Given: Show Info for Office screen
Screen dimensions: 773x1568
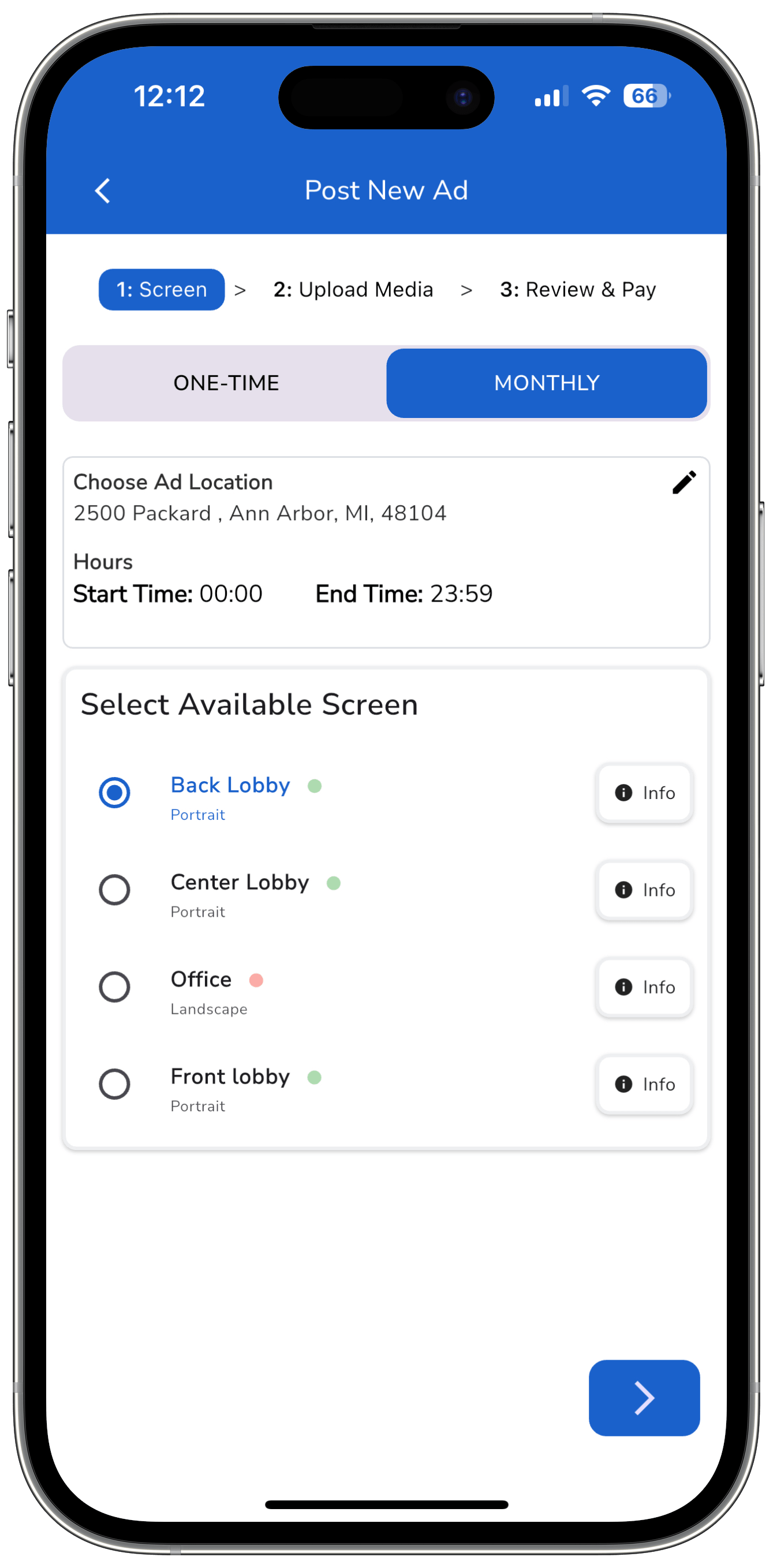Looking at the screenshot, I should click(x=644, y=987).
